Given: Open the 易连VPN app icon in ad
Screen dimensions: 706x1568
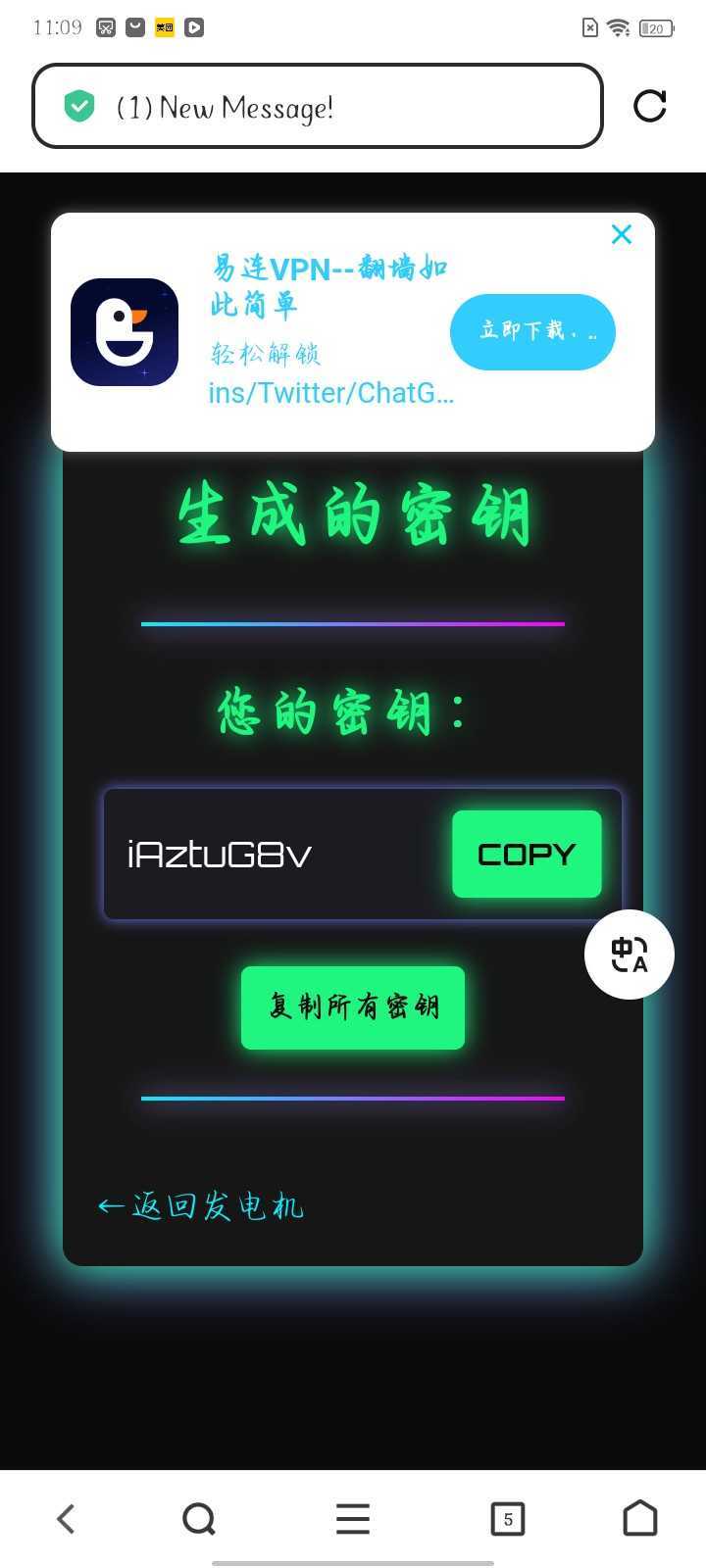Looking at the screenshot, I should [125, 332].
